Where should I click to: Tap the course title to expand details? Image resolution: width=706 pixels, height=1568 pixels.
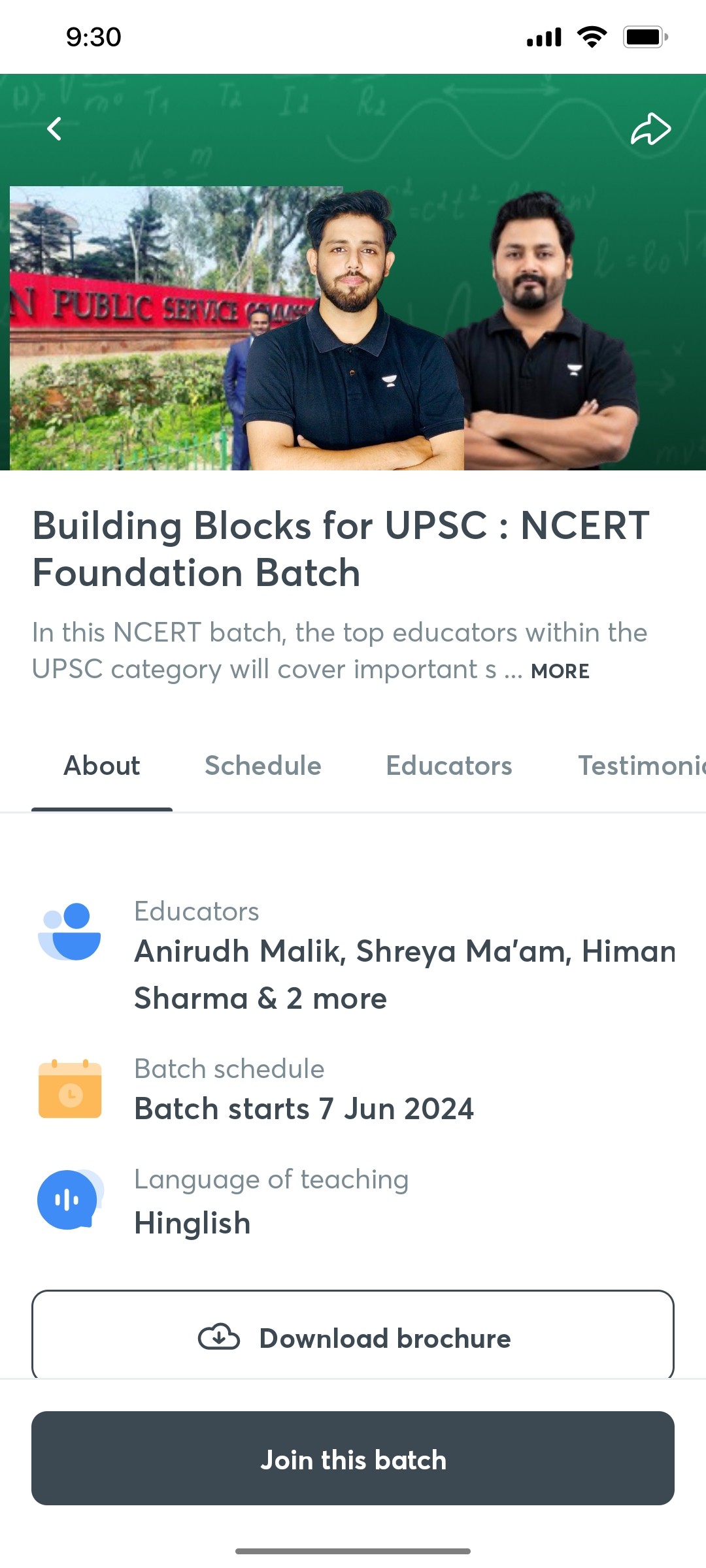(x=340, y=547)
